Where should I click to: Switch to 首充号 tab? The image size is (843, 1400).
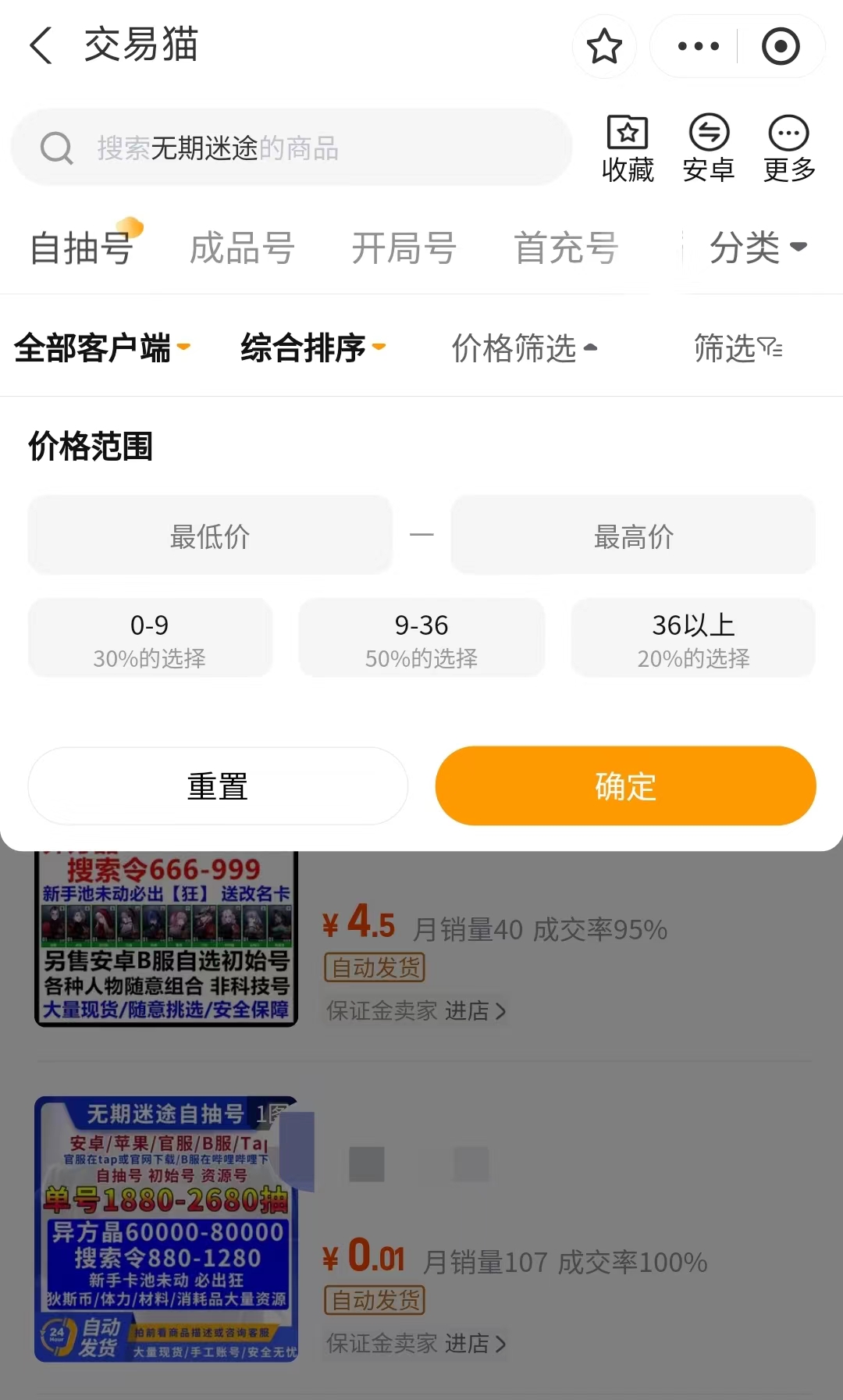(566, 248)
